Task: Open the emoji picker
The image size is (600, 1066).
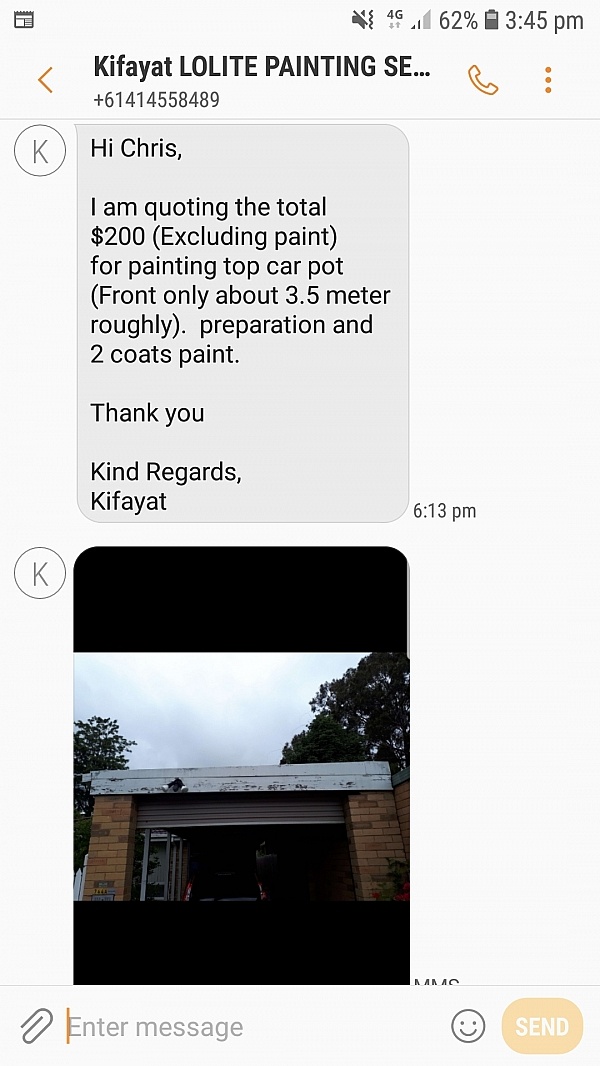Action: click(468, 1026)
